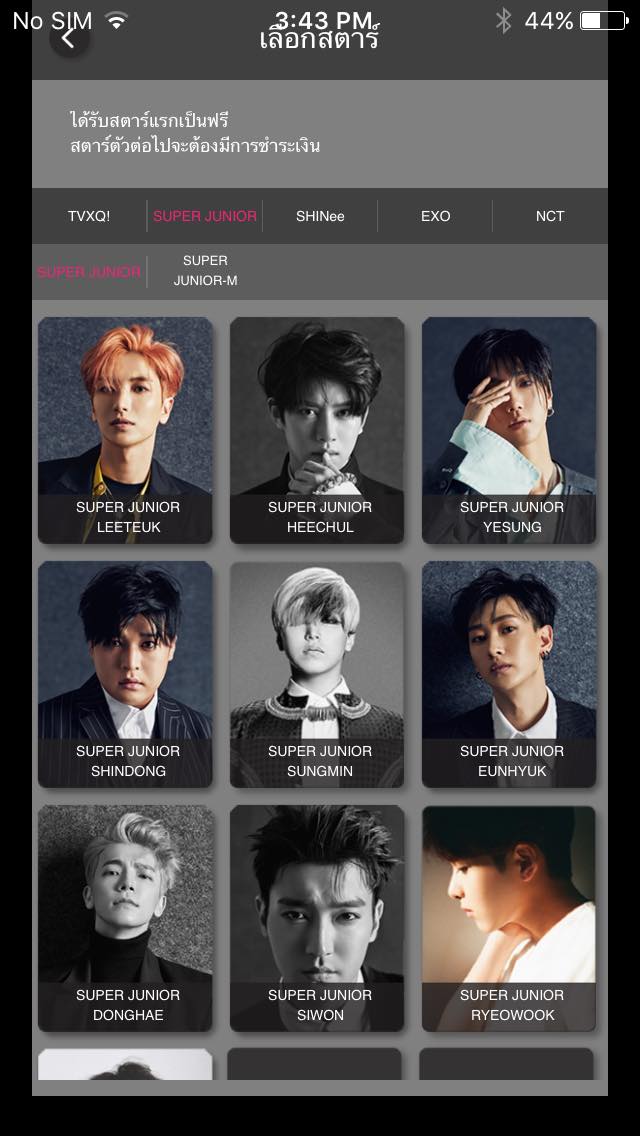This screenshot has width=640, height=1136.
Task: Select the EUNHYUK star card
Action: (x=510, y=674)
